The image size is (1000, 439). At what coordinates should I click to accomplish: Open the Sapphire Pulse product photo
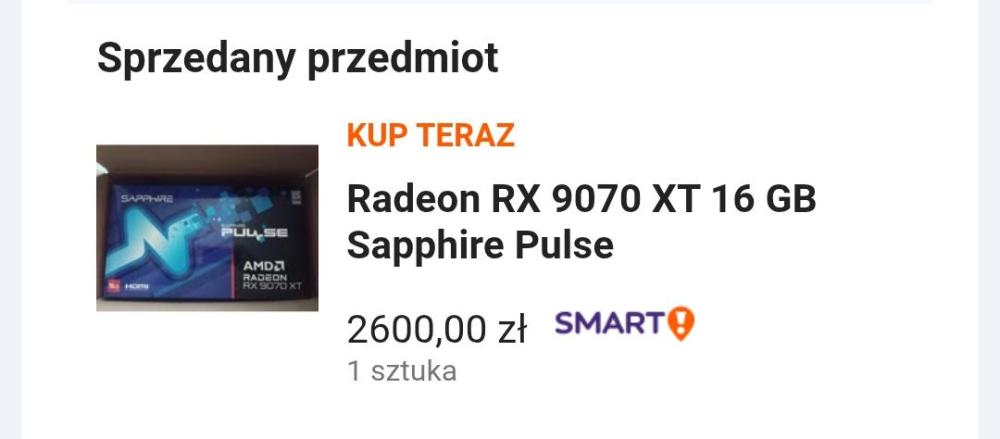(207, 228)
